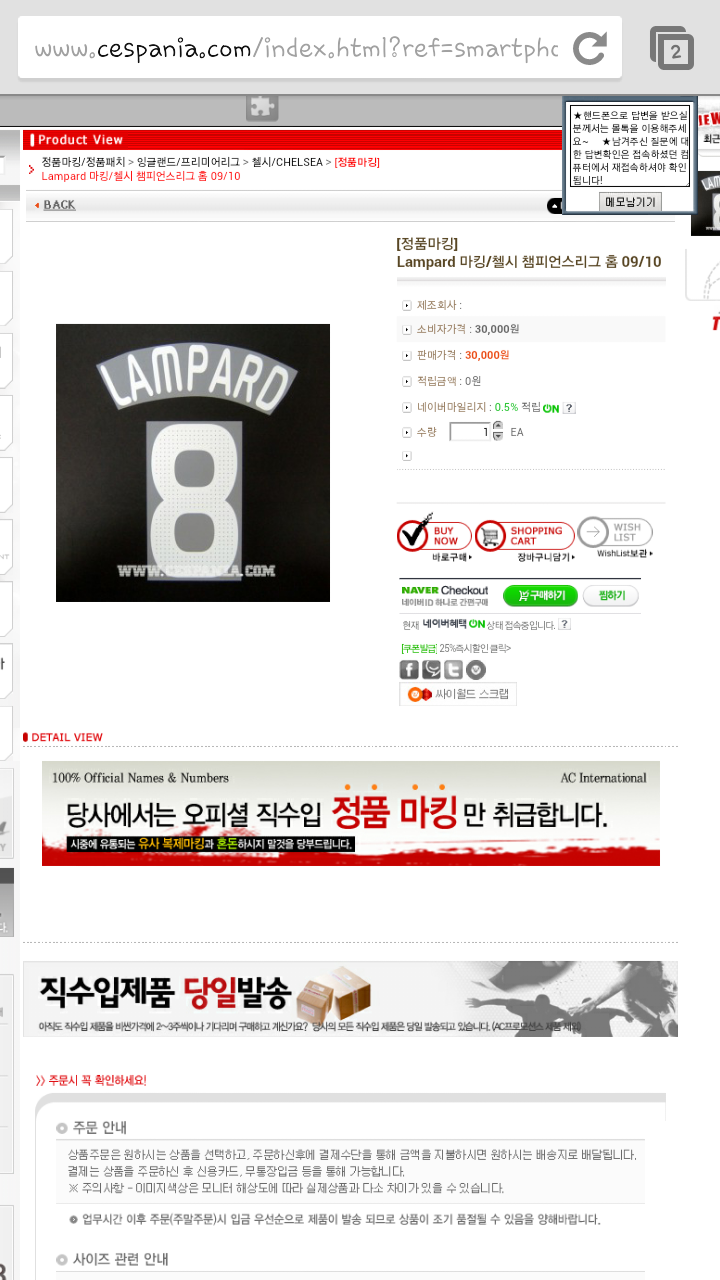This screenshot has width=720, height=1280.
Task: Increase quantity with the up arrow
Action: (498, 427)
